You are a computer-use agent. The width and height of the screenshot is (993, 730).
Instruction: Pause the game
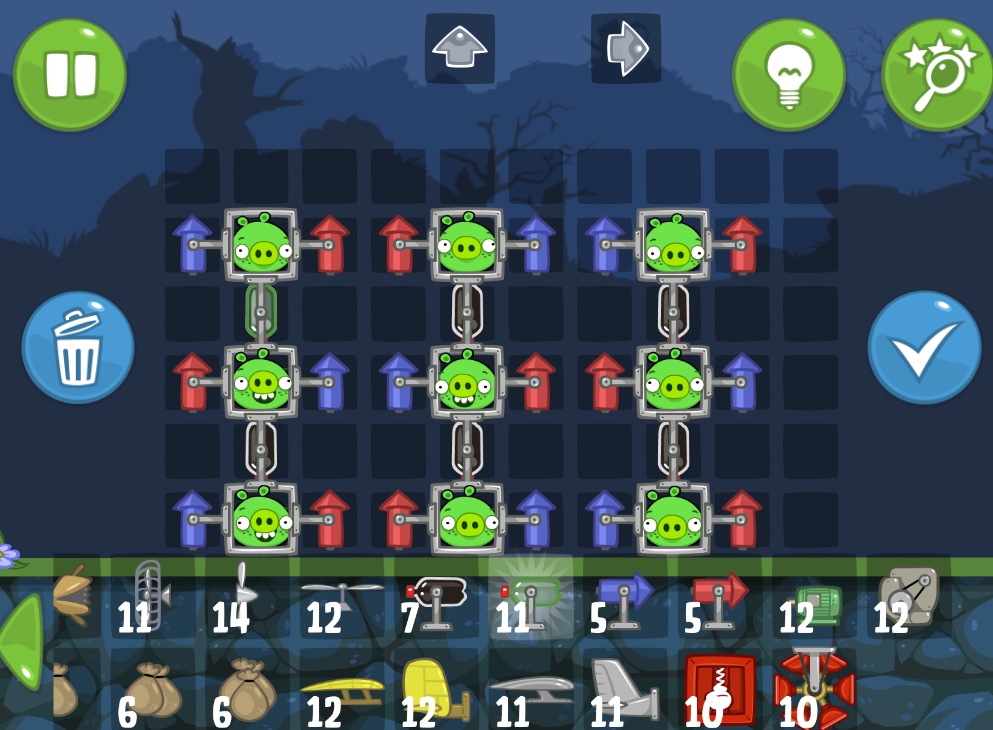[x=70, y=75]
